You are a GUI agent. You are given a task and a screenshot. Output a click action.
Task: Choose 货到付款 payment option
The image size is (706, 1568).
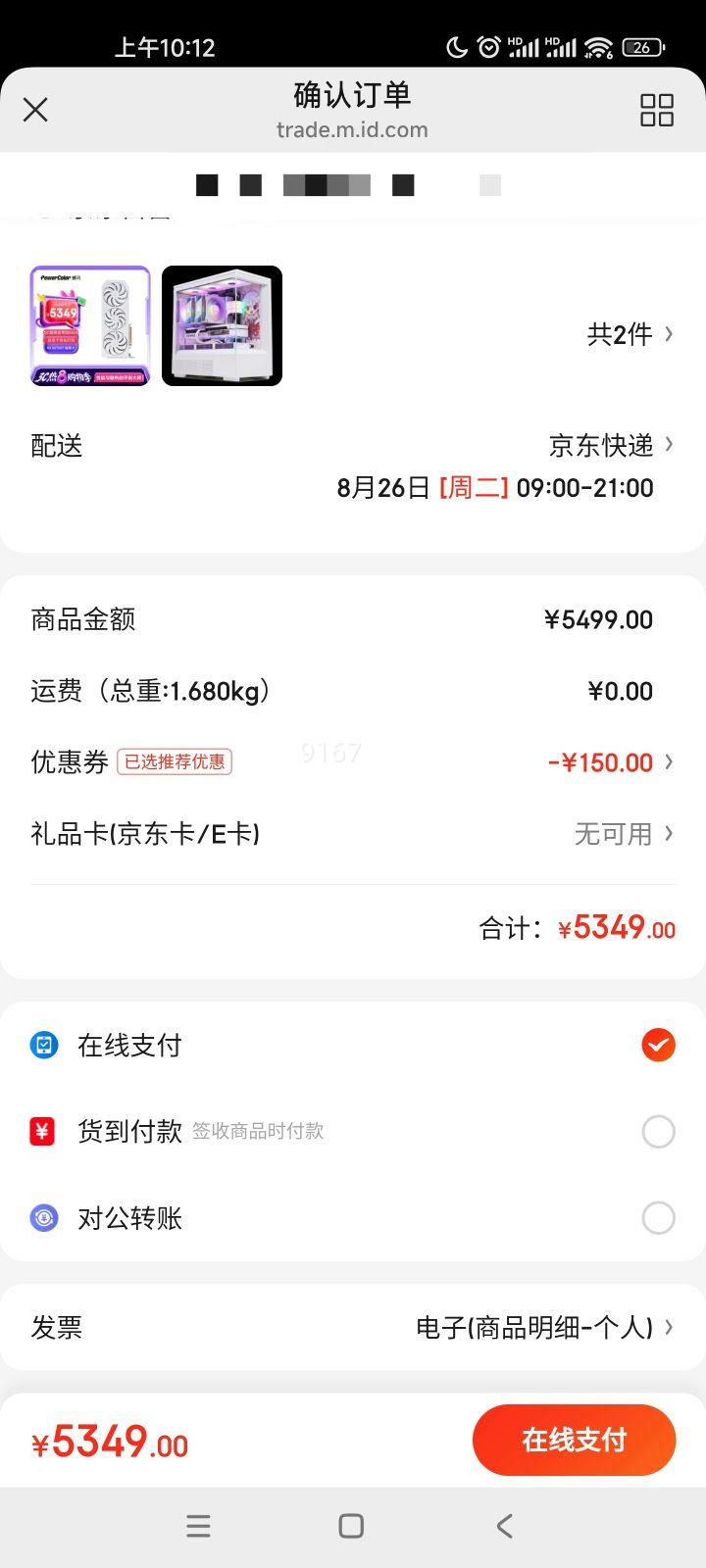tap(658, 1131)
